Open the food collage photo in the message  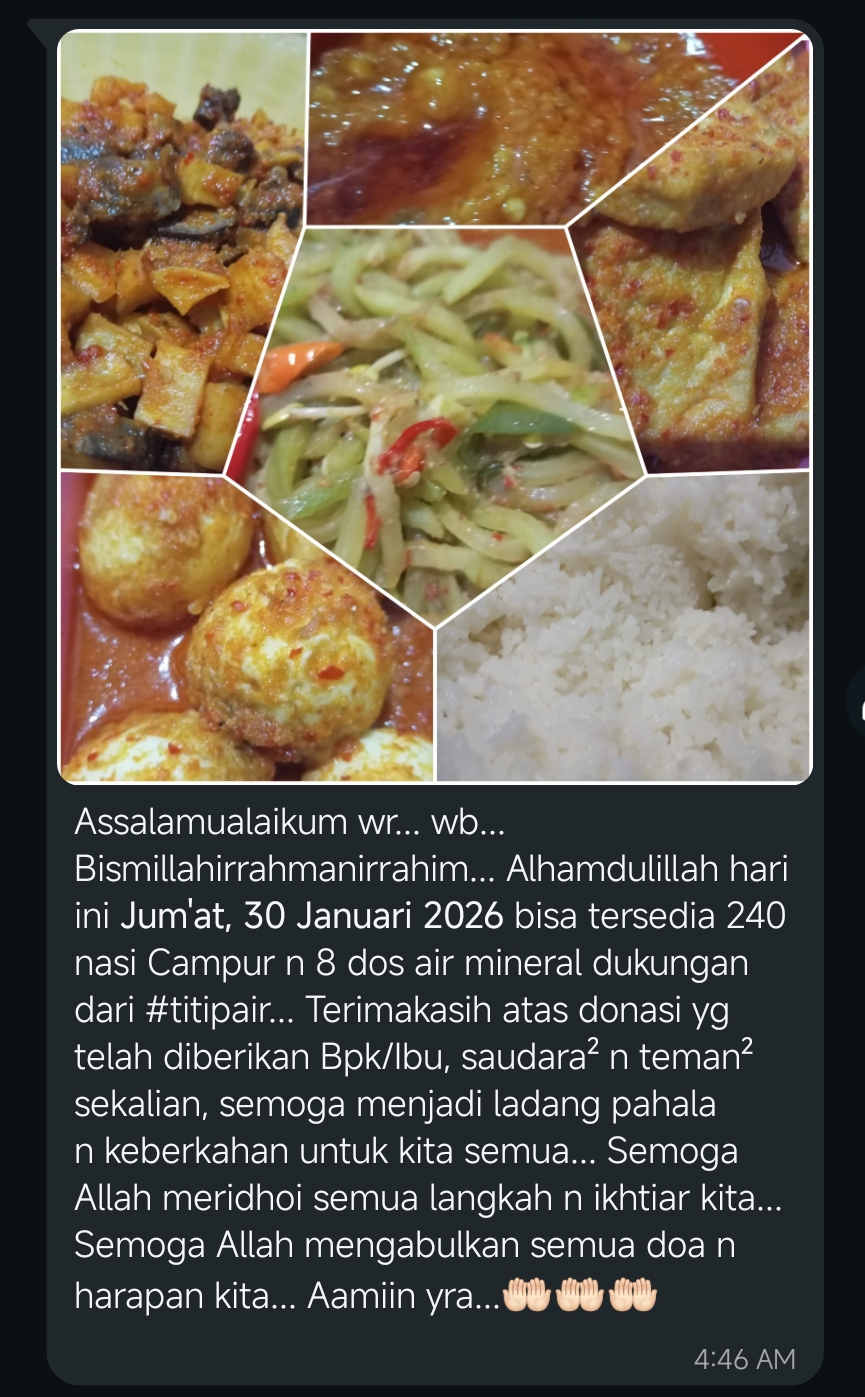pos(435,406)
